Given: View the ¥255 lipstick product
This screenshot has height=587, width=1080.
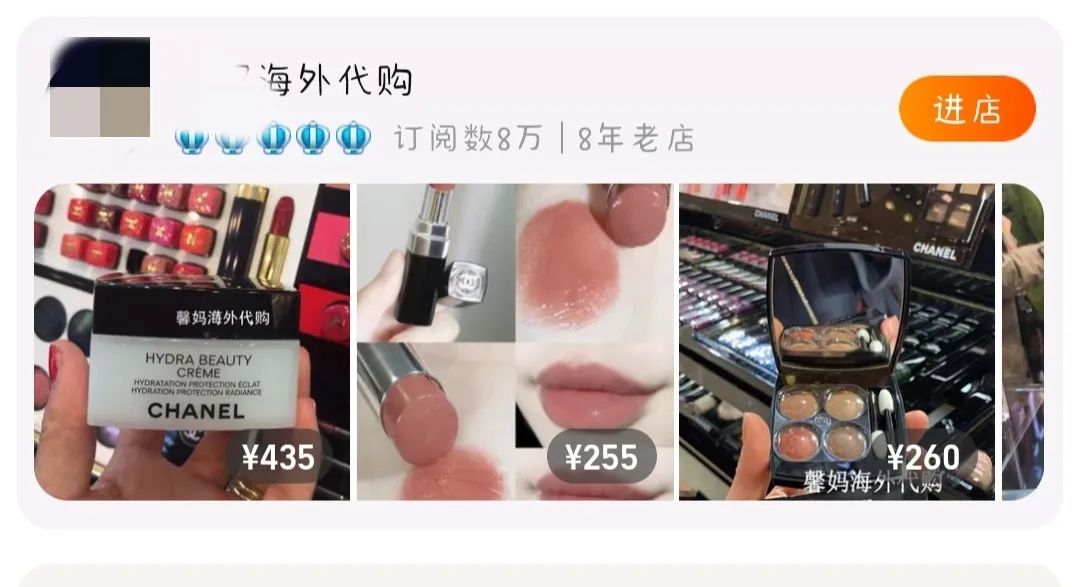Looking at the screenshot, I should pos(514,341).
